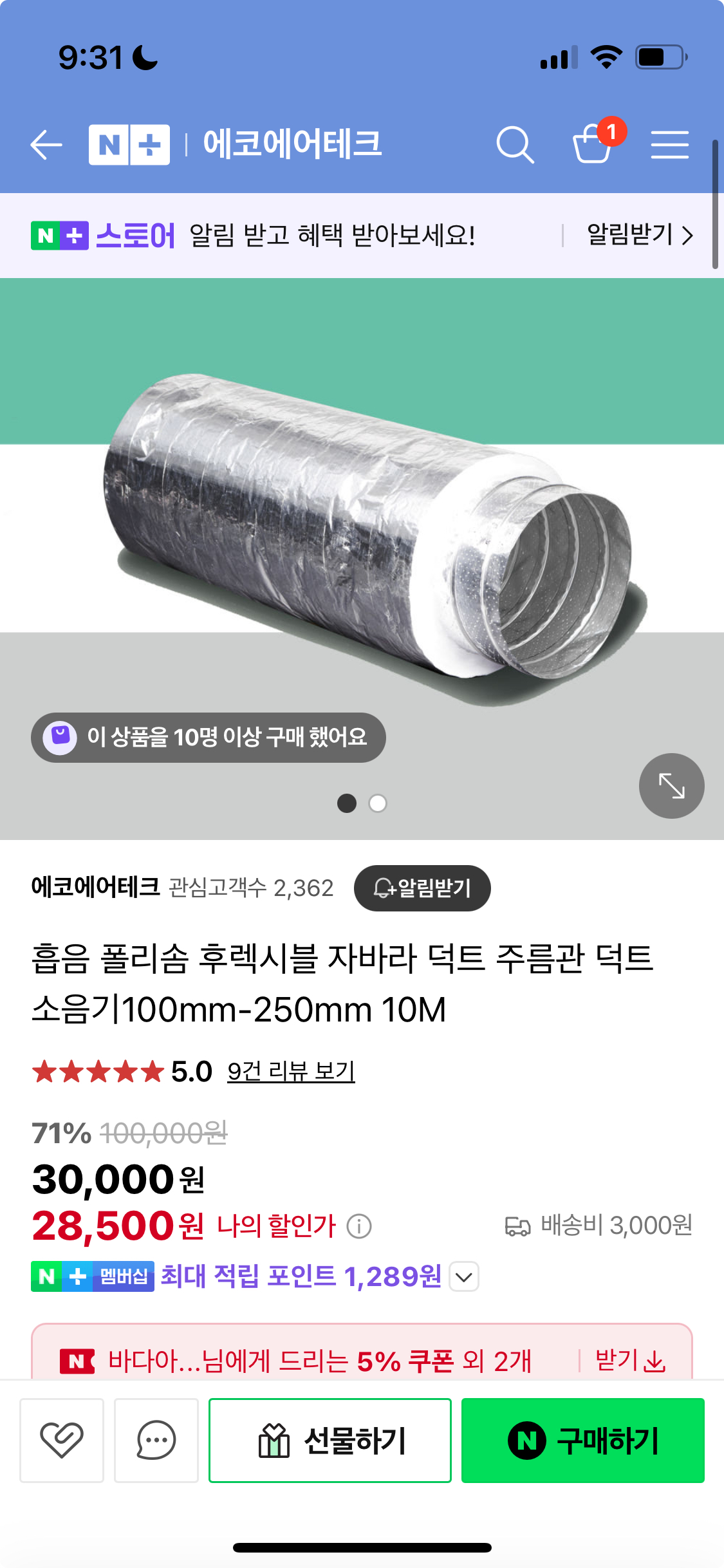Add product to wishlist heart
Screen dimensions: 724x1568
62,1440
